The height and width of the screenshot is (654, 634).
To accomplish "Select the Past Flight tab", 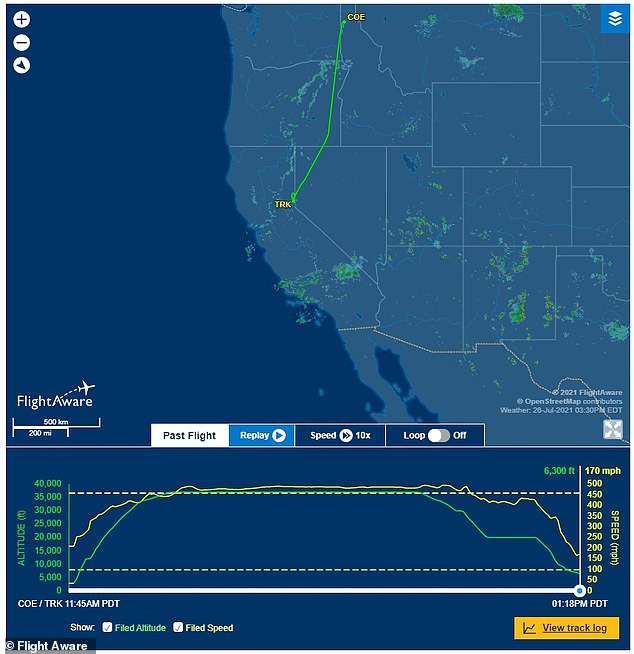I will 190,436.
